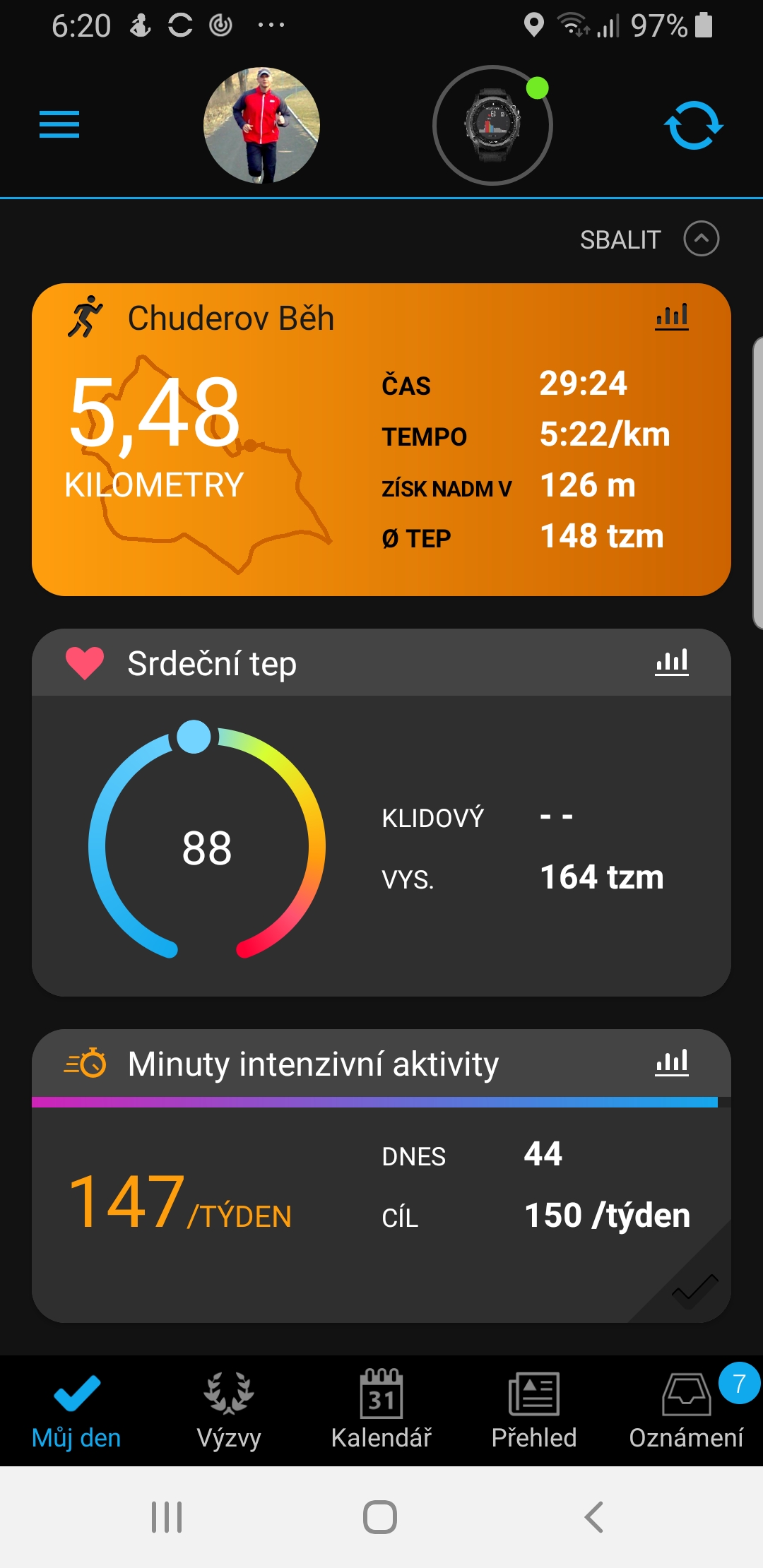This screenshot has width=763, height=1568.
Task: Open the Chuderov Běh activity card
Action: pos(381,439)
